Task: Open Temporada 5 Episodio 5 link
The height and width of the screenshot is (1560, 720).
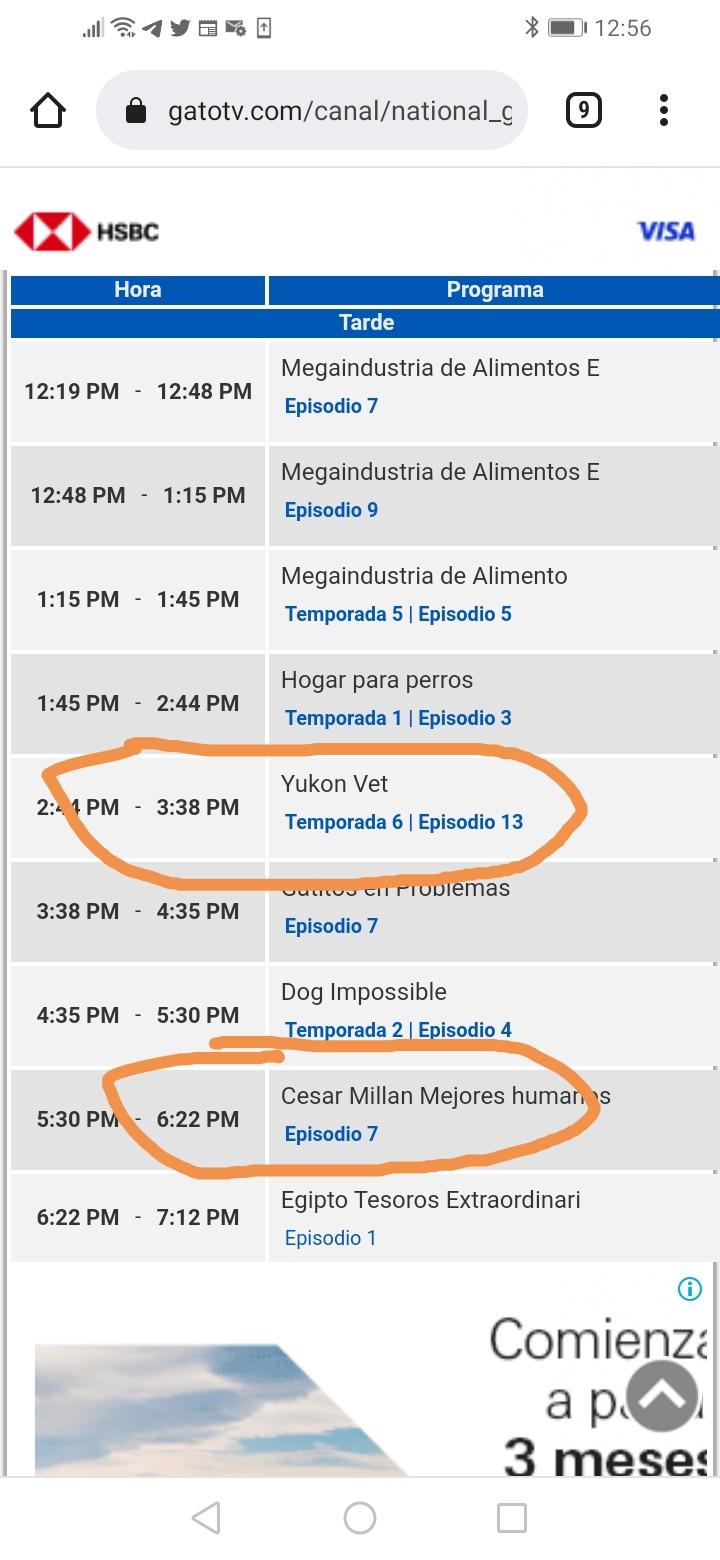Action: coord(398,614)
